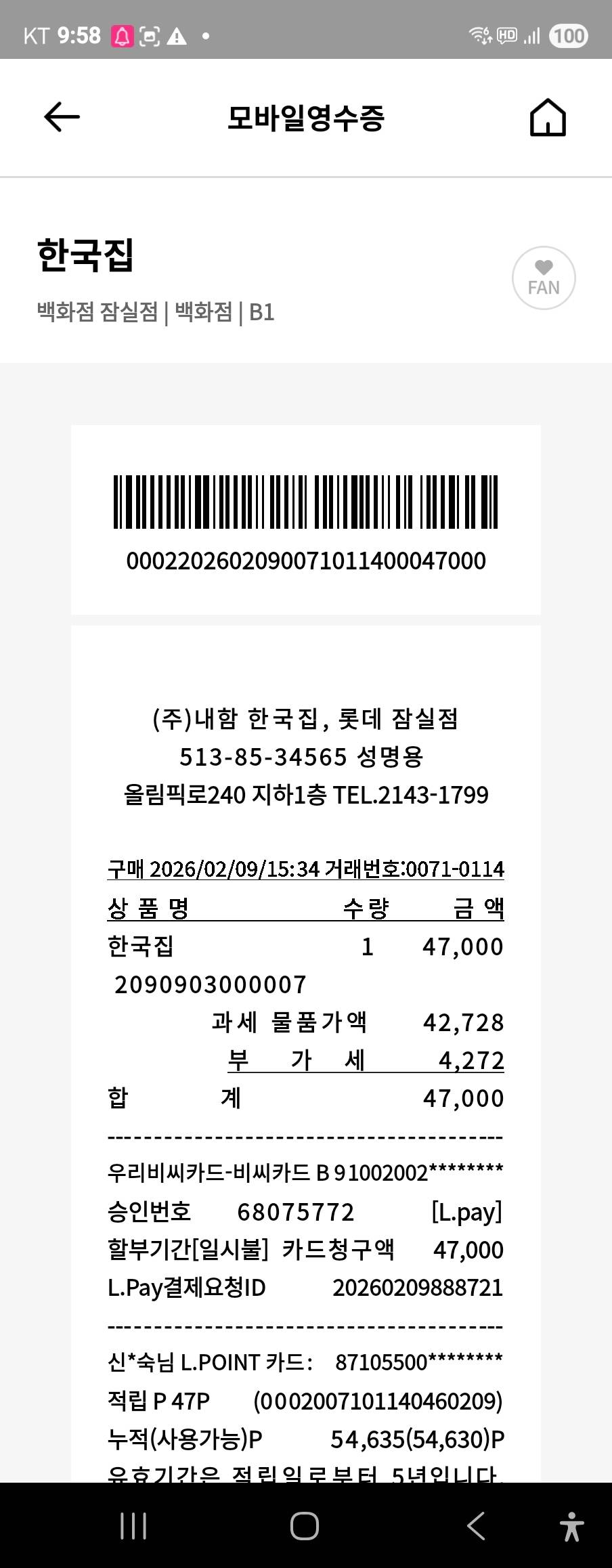
Task: Go back from the mobile receipt
Action: tap(62, 117)
